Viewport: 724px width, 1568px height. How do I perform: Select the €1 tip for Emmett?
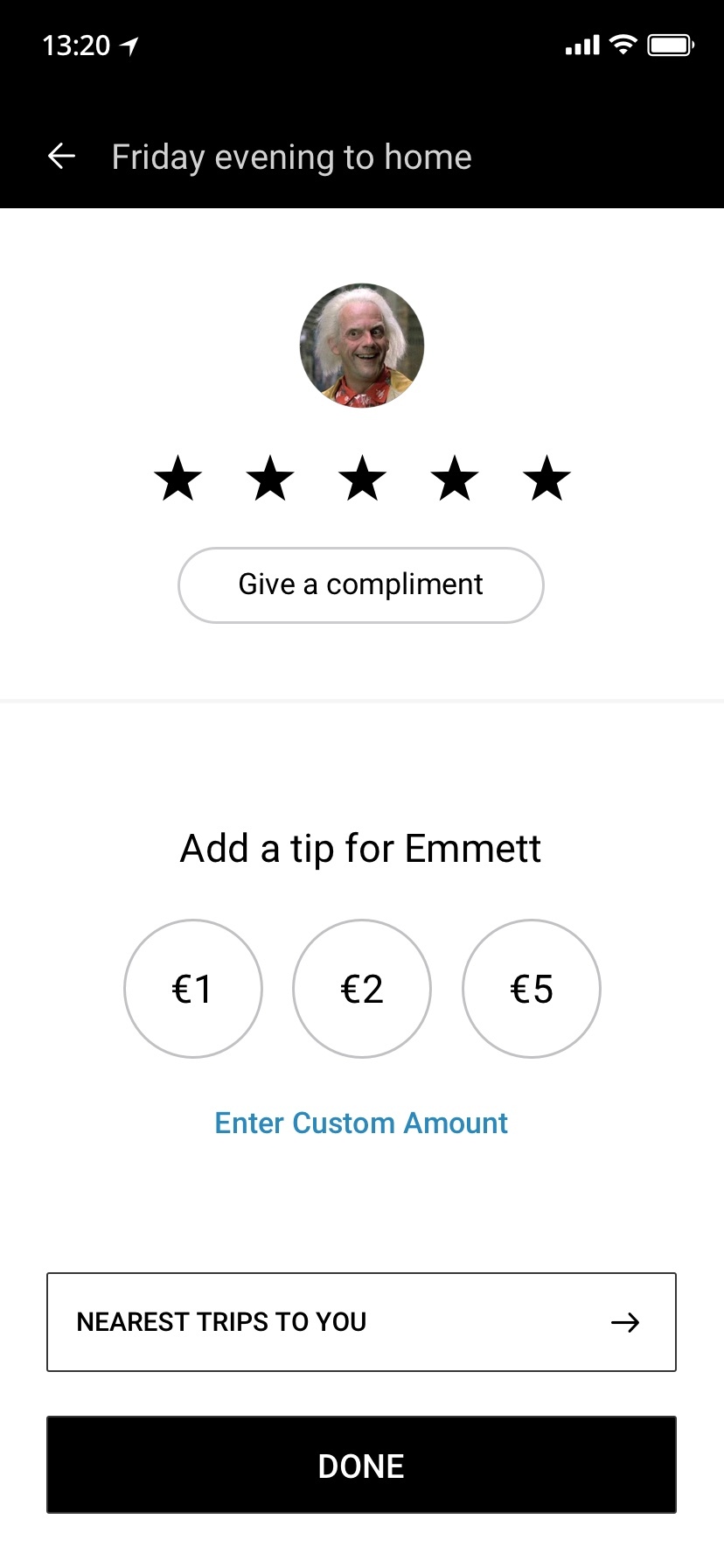coord(193,989)
